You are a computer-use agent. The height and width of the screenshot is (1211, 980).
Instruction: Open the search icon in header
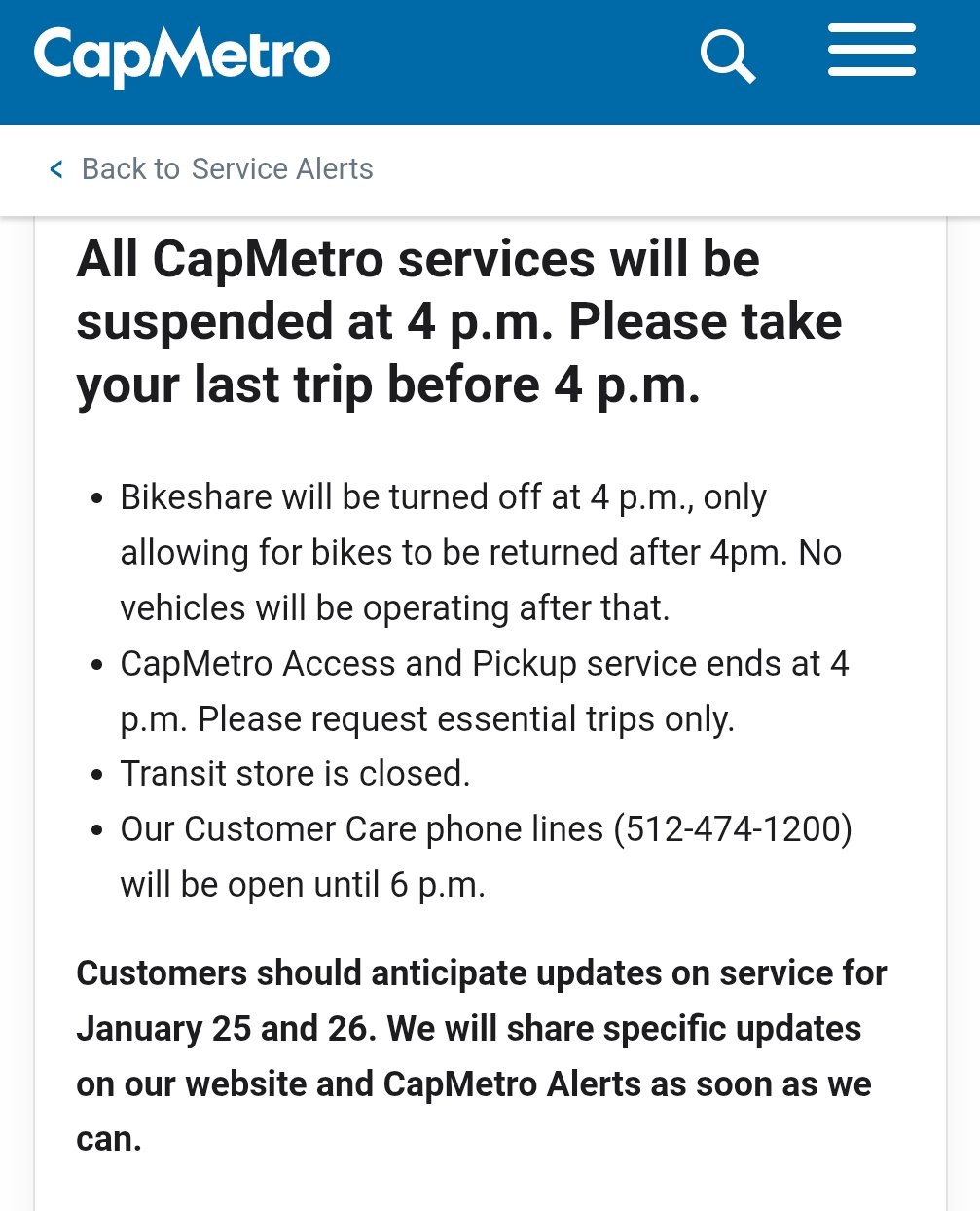pyautogui.click(x=728, y=55)
